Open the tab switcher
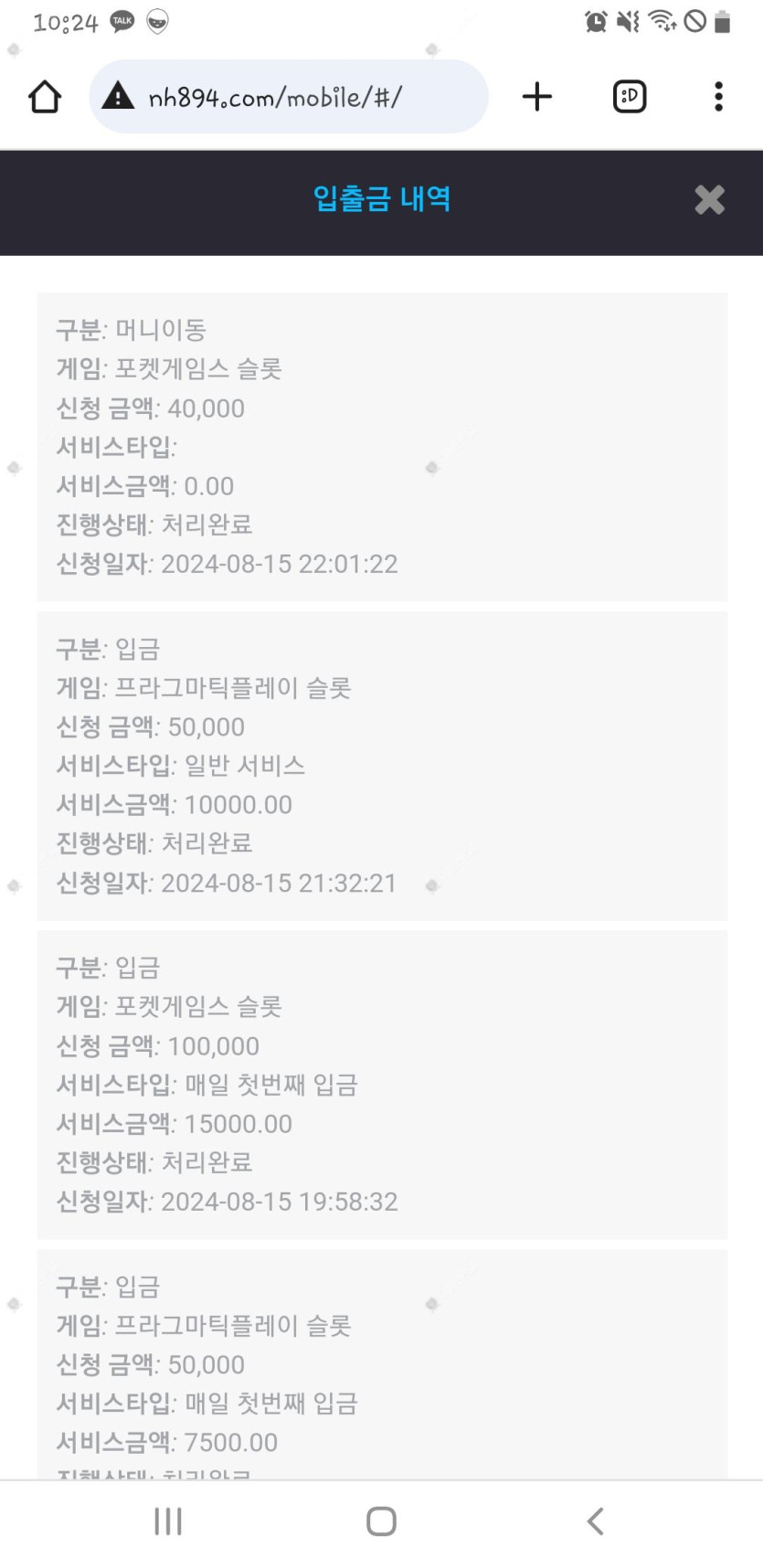The image size is (763, 1568). [630, 96]
